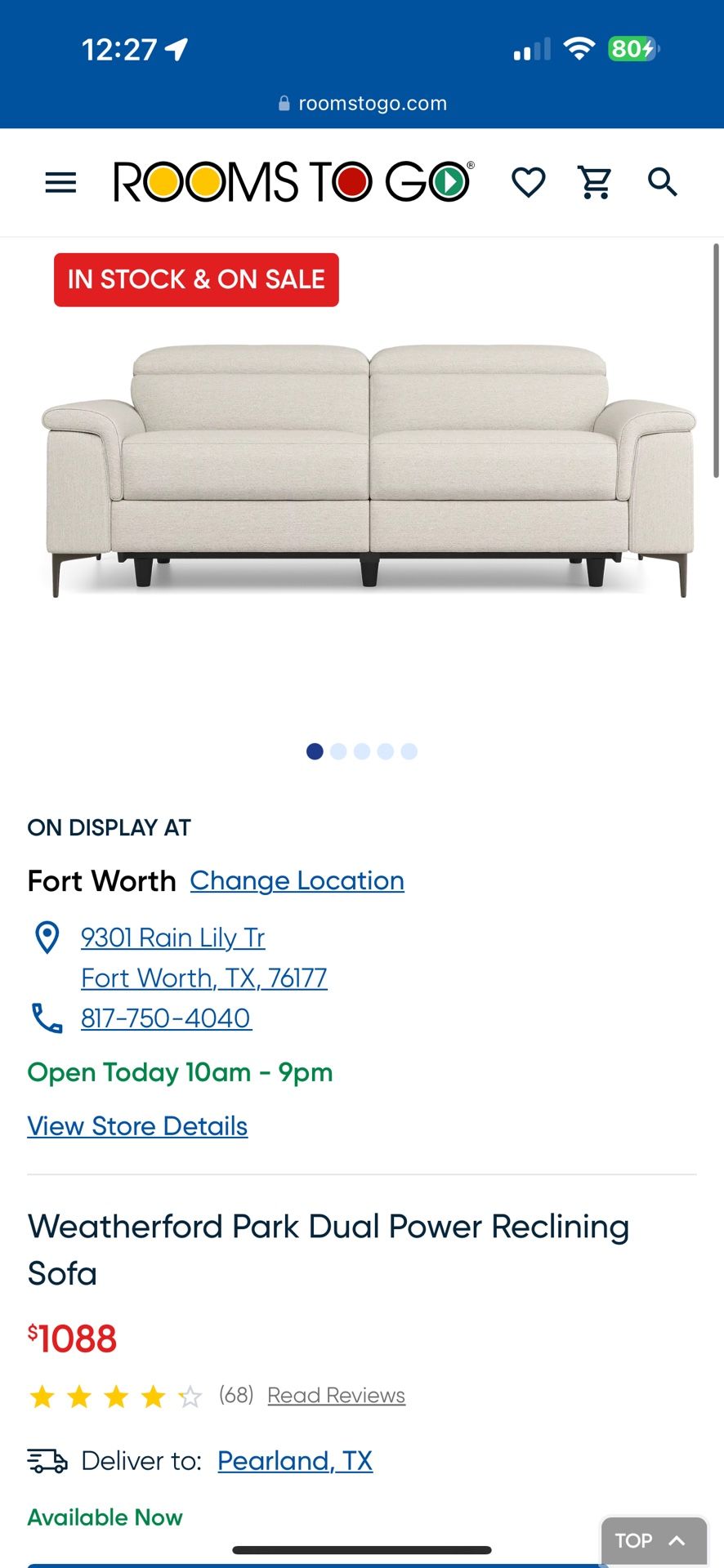
Task: View saved favorites via heart icon
Action: tap(528, 182)
